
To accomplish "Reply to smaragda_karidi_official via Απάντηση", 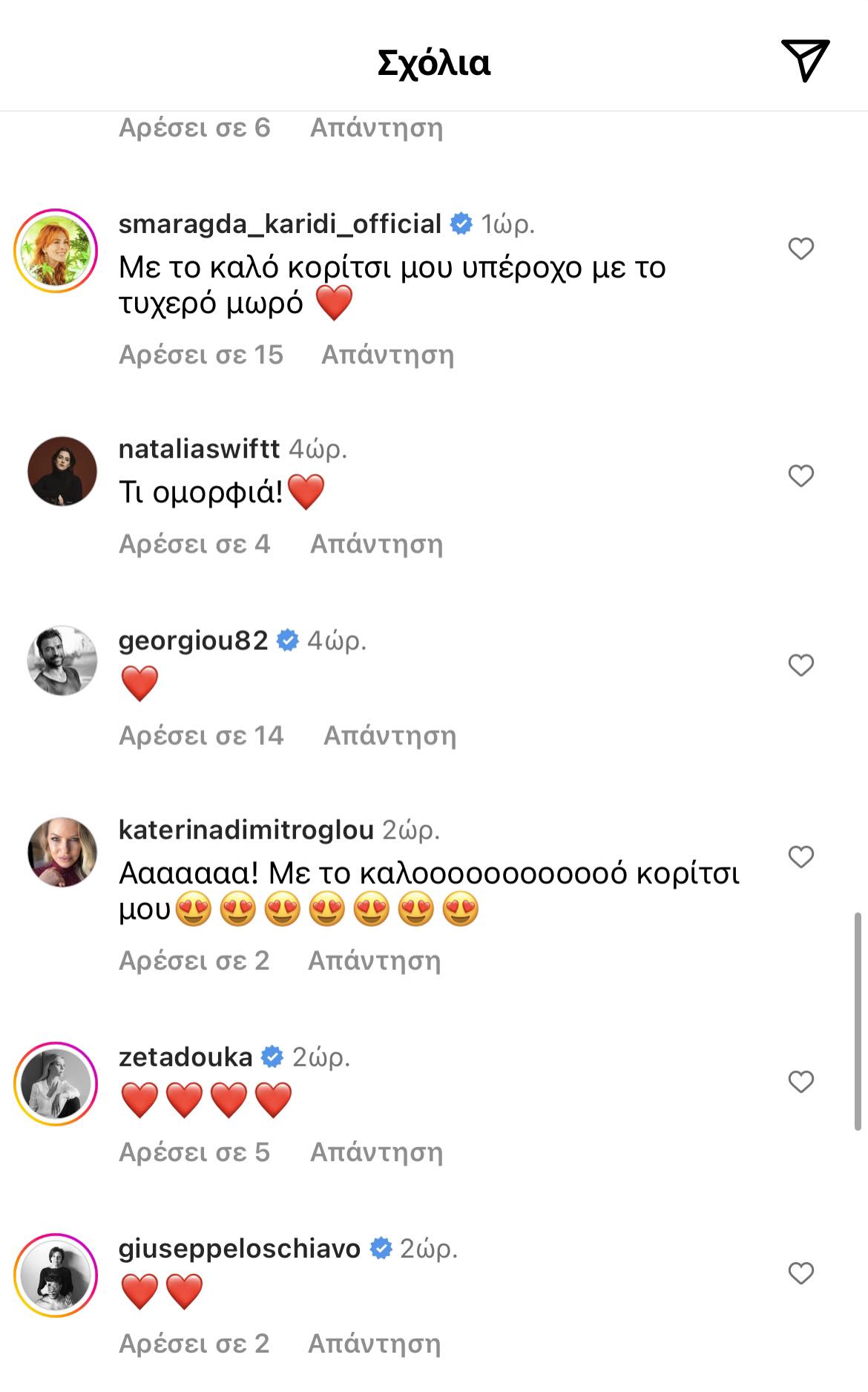I will (x=387, y=355).
